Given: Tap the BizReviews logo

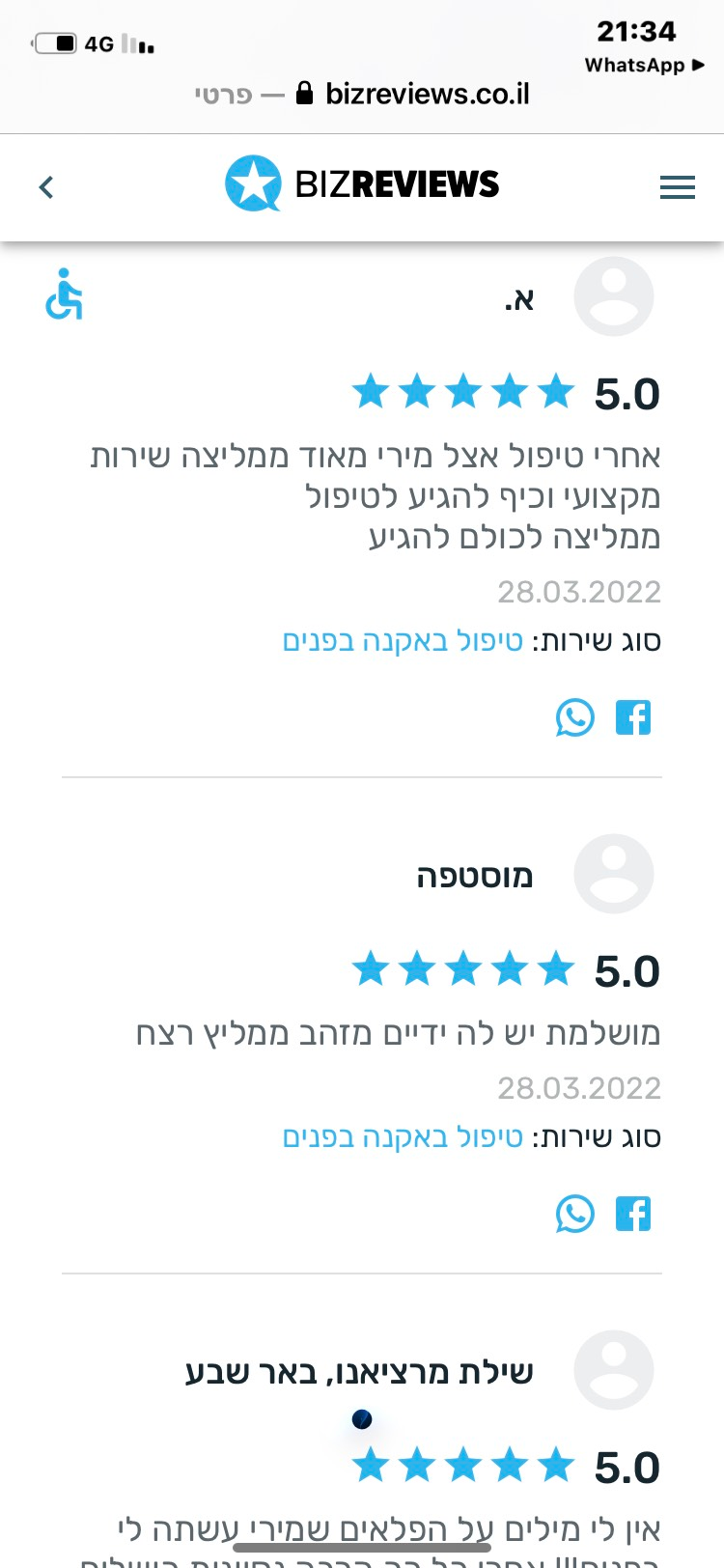Looking at the screenshot, I should [362, 183].
